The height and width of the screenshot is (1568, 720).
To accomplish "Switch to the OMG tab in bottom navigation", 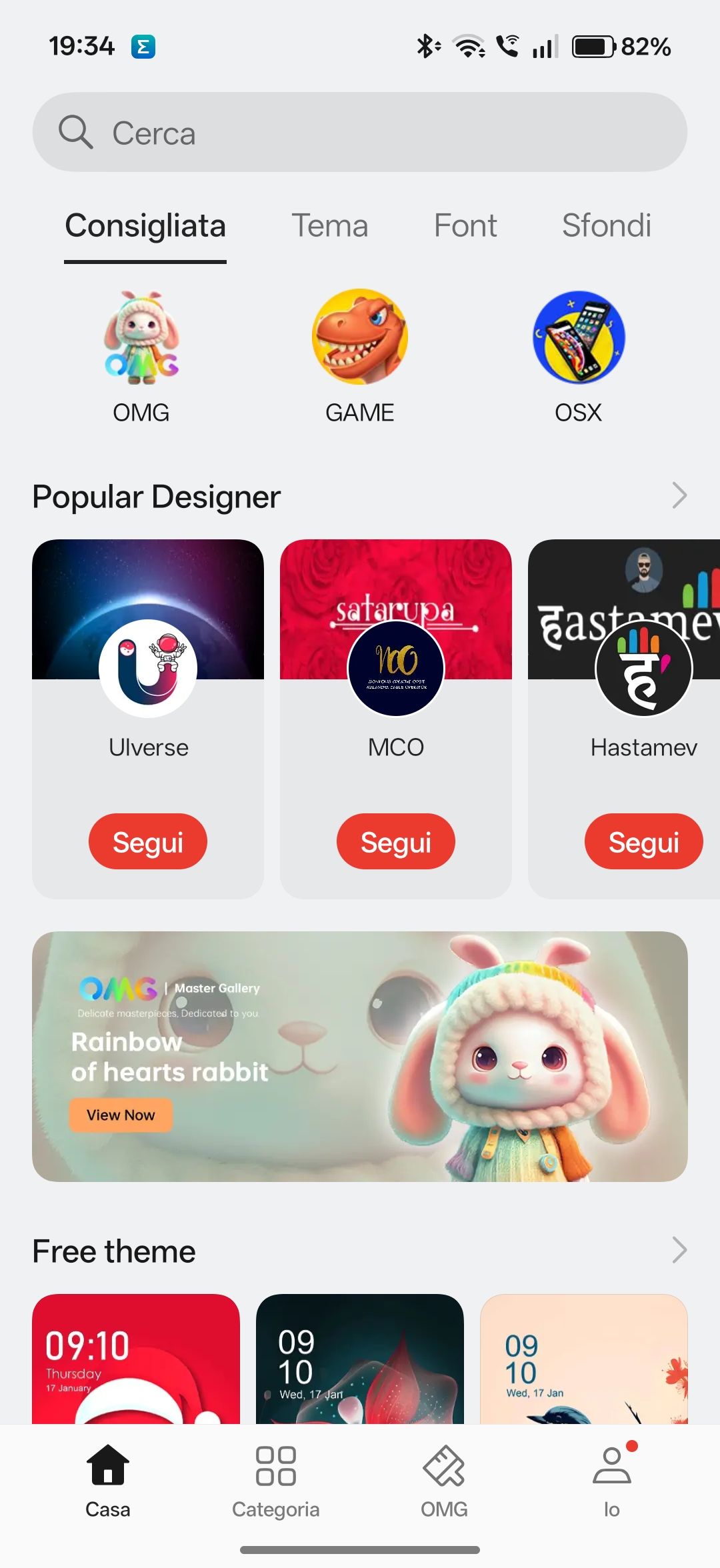I will coord(444,1481).
